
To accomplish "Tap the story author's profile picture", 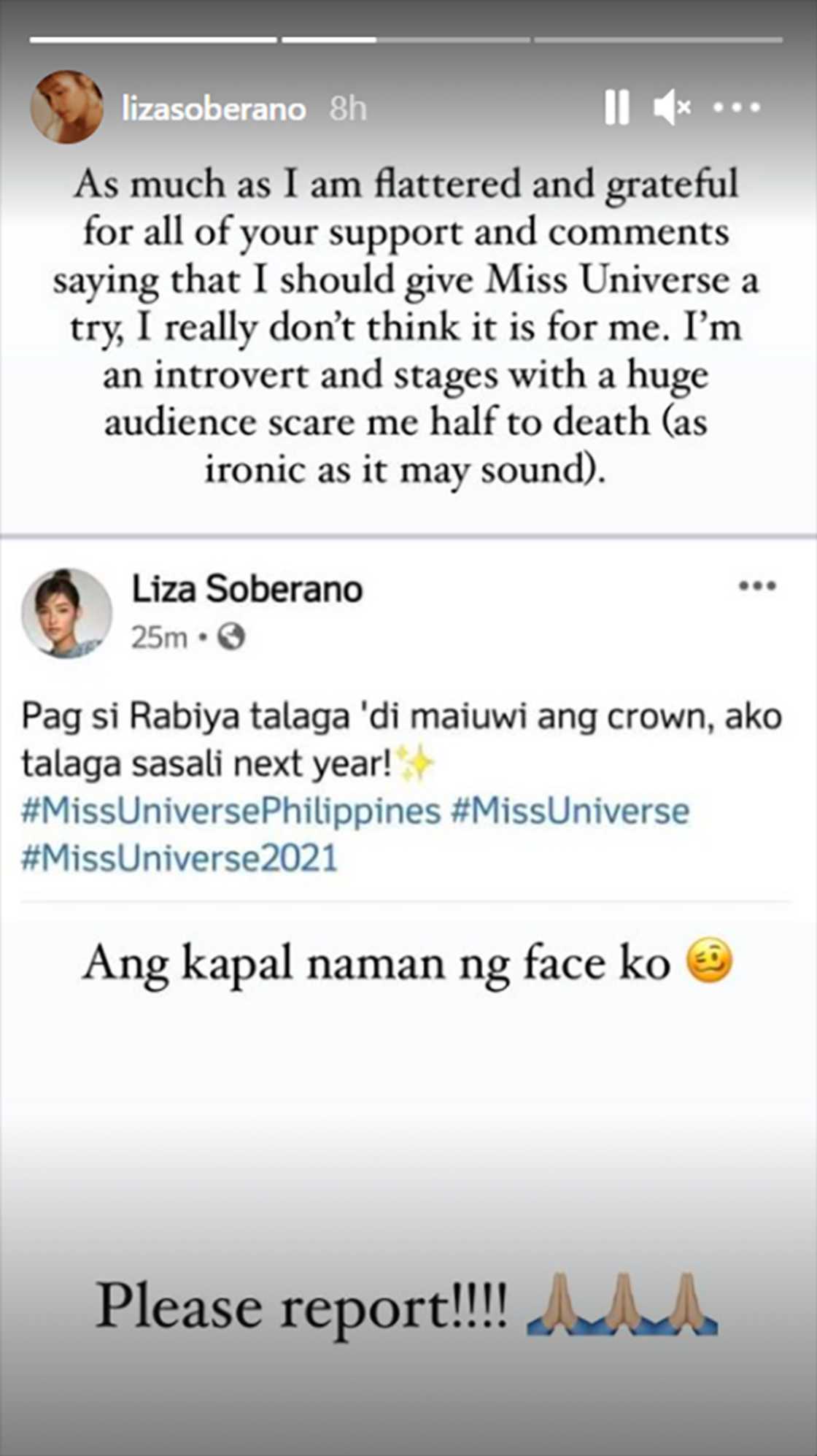I will click(x=66, y=107).
